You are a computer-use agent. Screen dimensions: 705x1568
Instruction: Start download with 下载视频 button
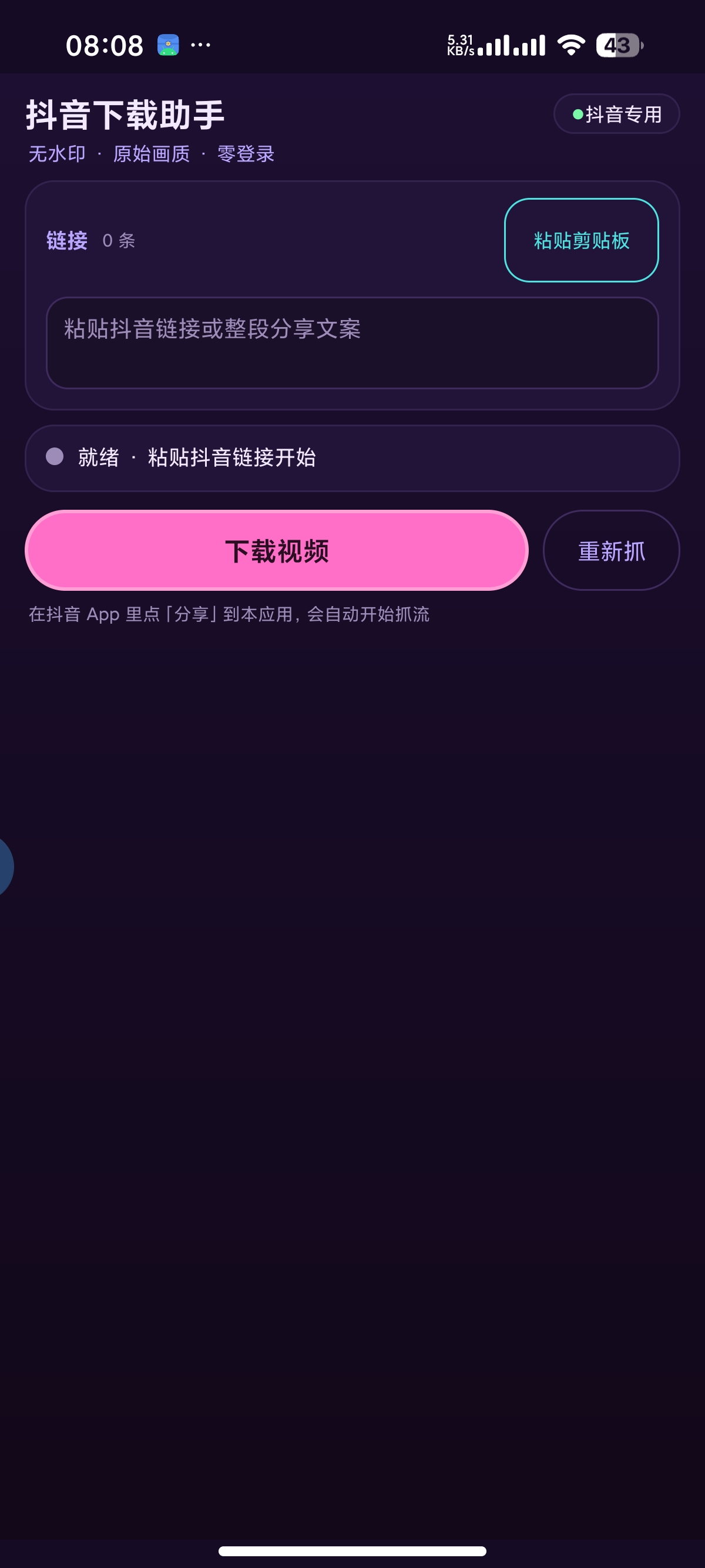[276, 550]
